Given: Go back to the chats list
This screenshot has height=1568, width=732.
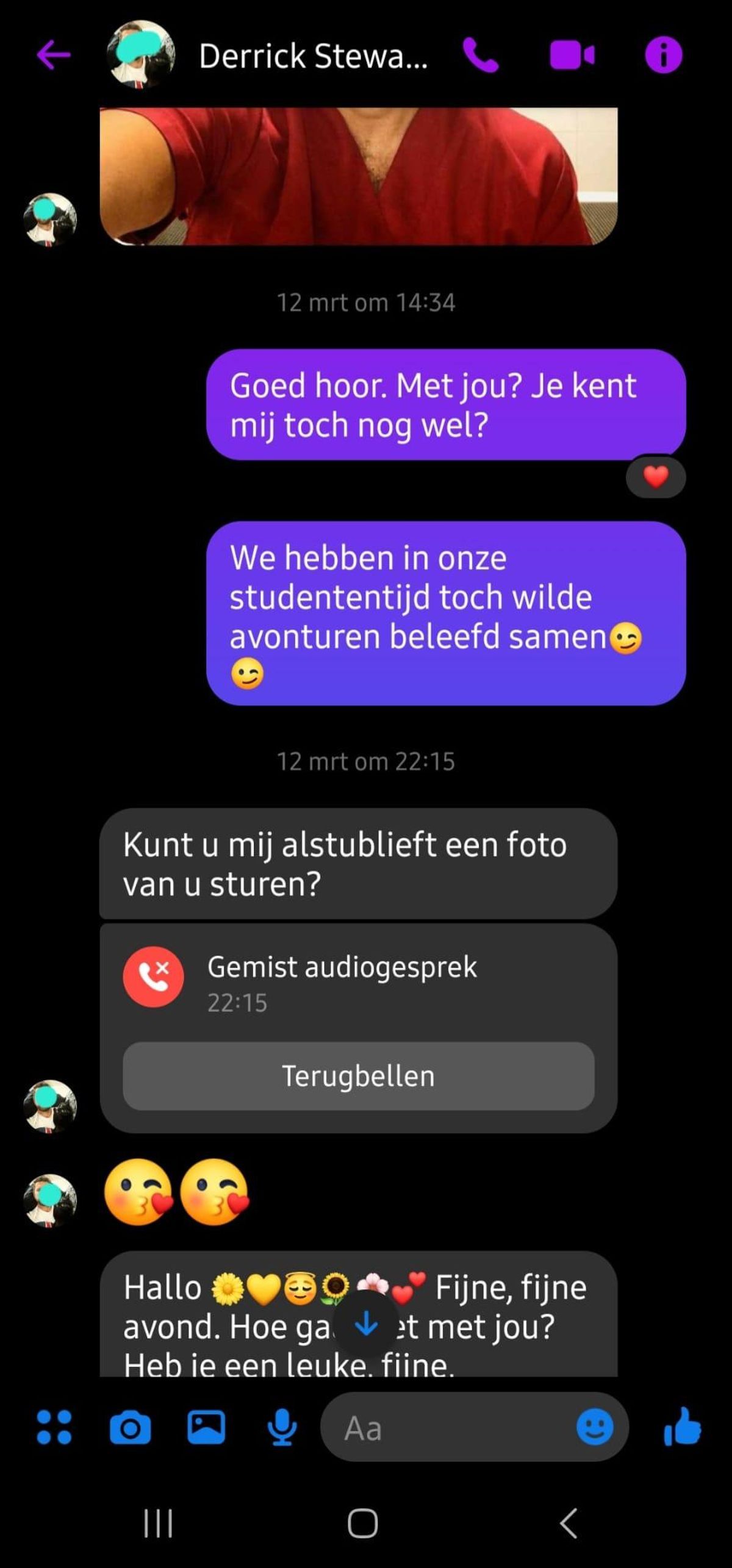Looking at the screenshot, I should (x=54, y=55).
